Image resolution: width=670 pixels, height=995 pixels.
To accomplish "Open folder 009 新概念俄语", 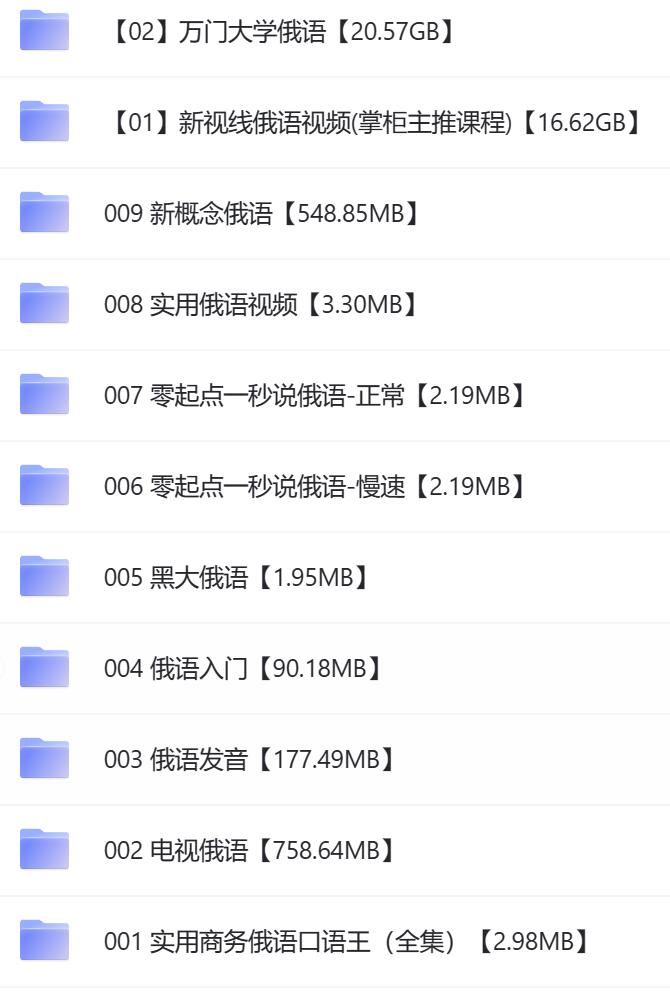I will tap(261, 214).
